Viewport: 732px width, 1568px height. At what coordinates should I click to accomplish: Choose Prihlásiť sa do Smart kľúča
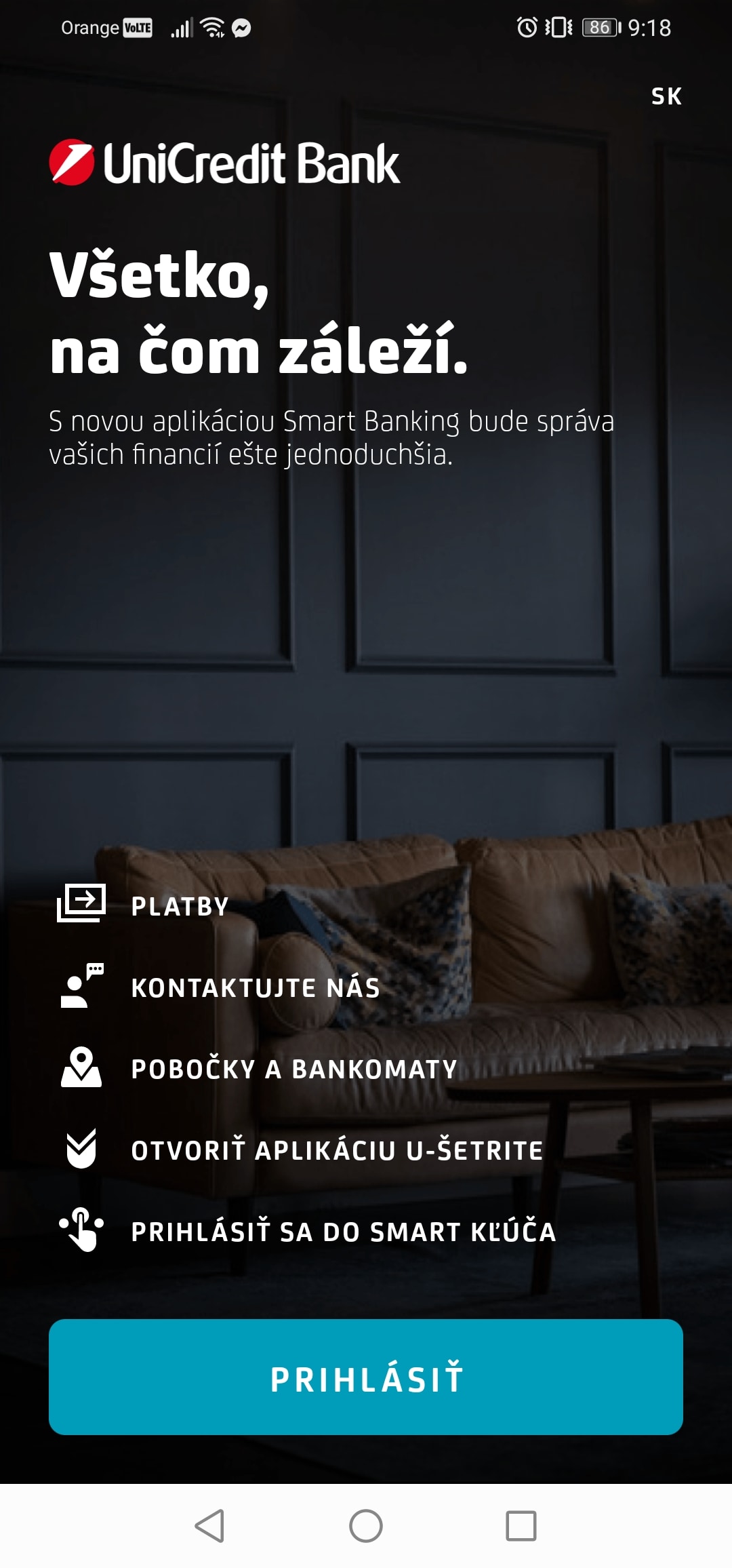coord(343,1232)
